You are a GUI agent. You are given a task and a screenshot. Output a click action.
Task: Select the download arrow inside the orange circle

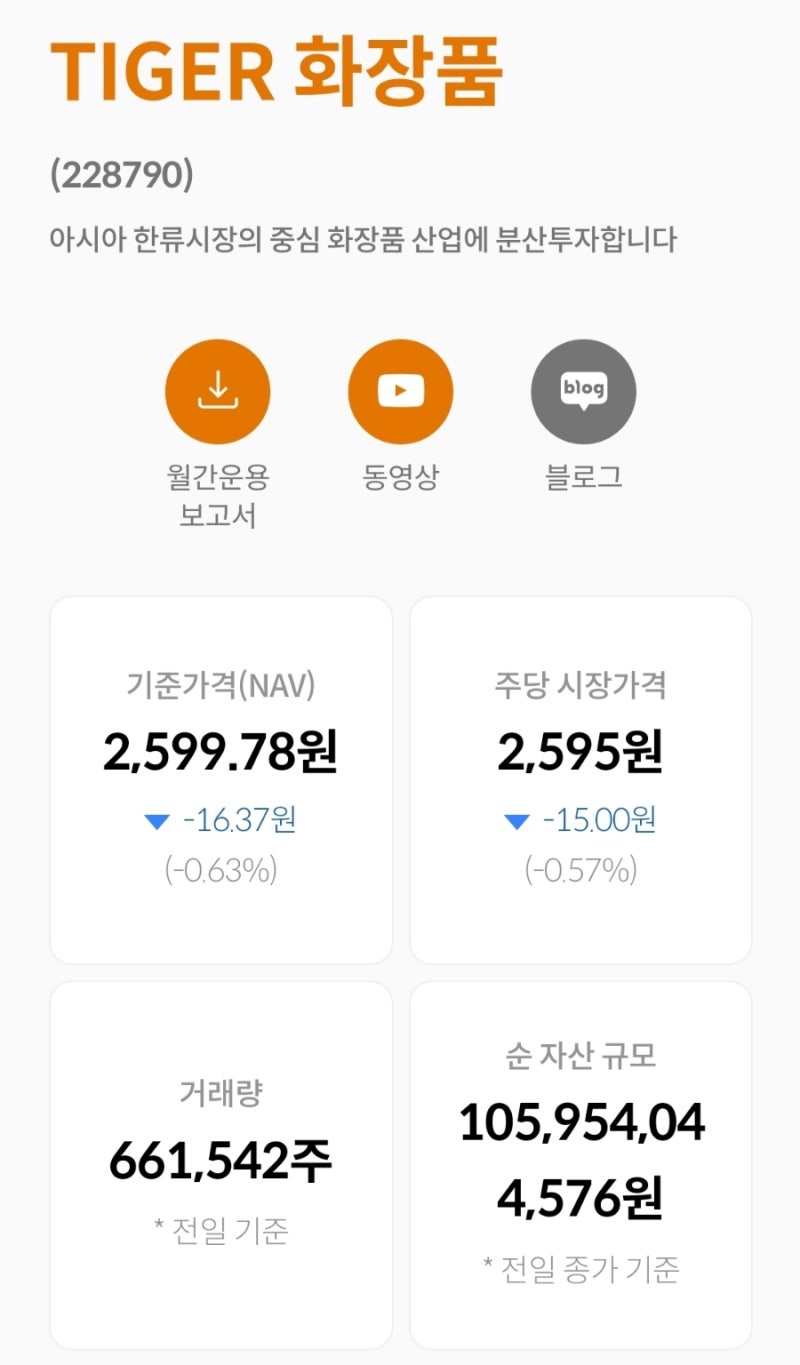click(217, 390)
